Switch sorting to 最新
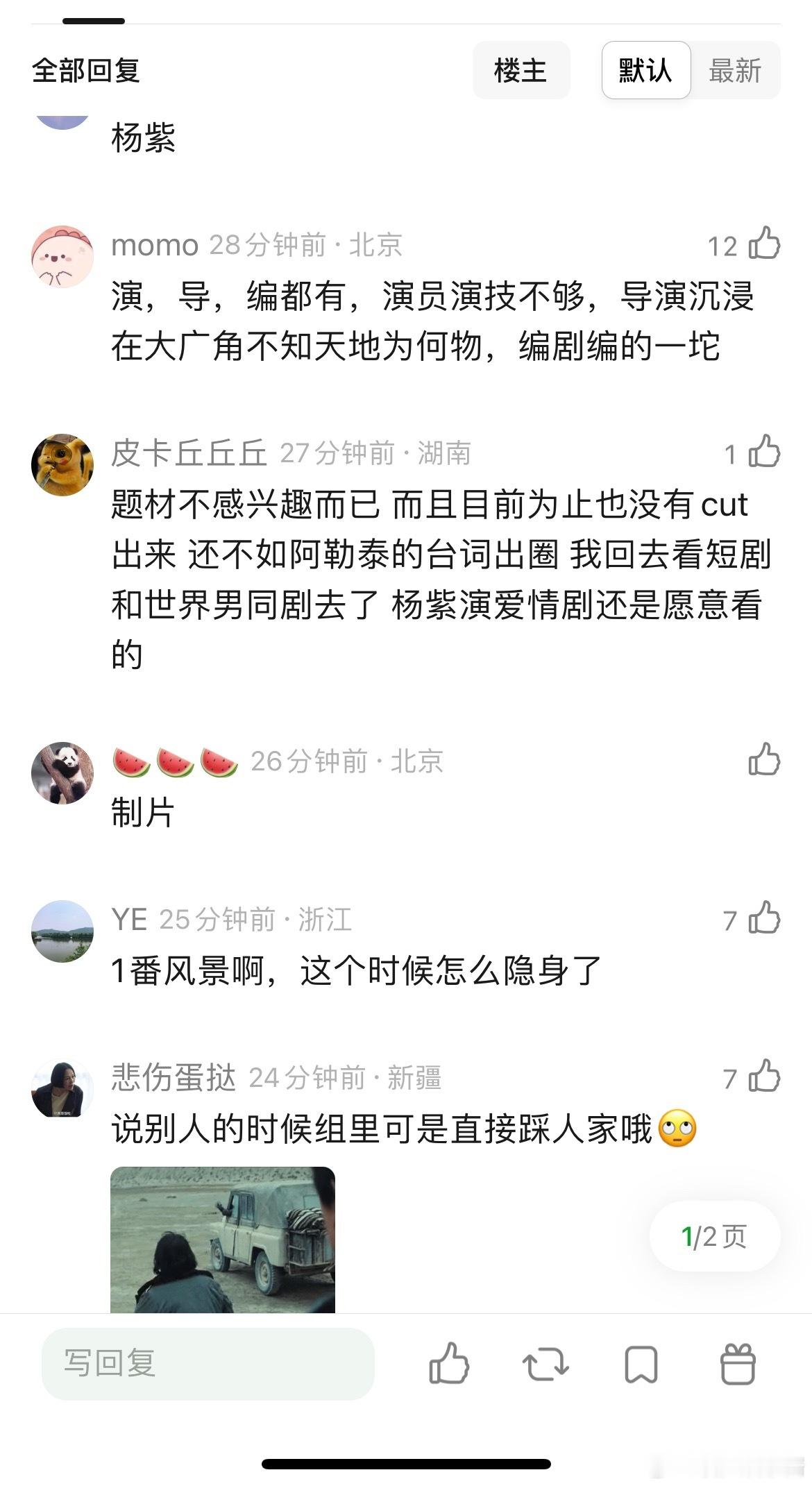Screen dimensions: 812x1486 click(x=736, y=69)
